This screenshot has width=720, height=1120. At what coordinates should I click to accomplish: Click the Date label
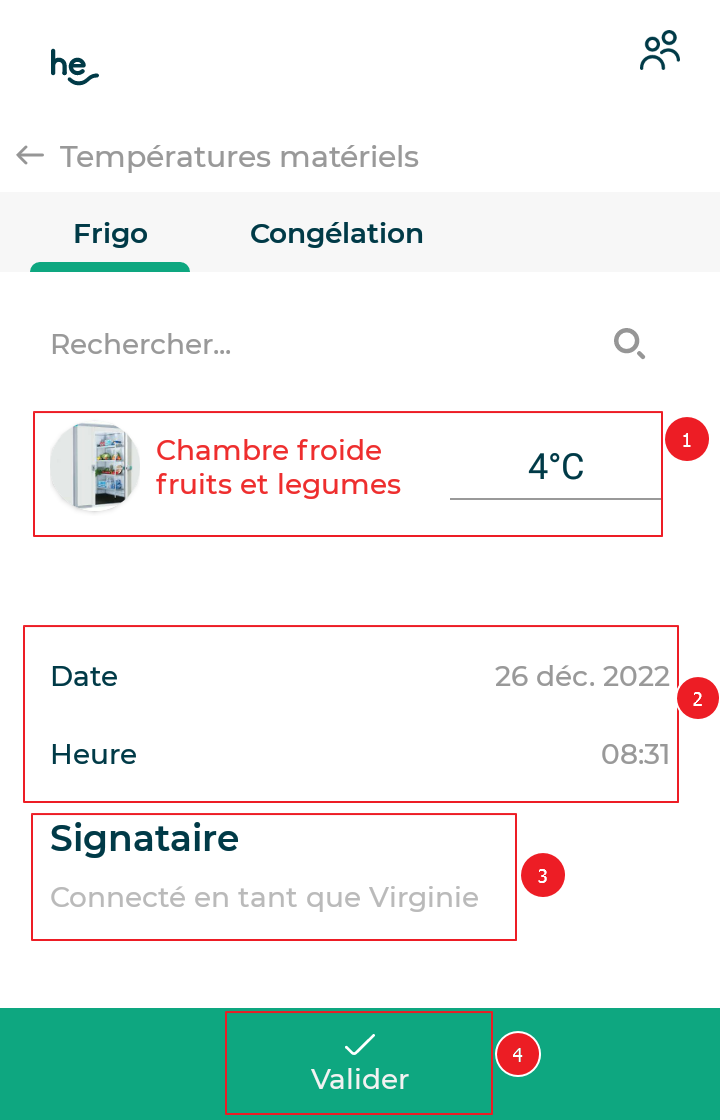pyautogui.click(x=84, y=676)
